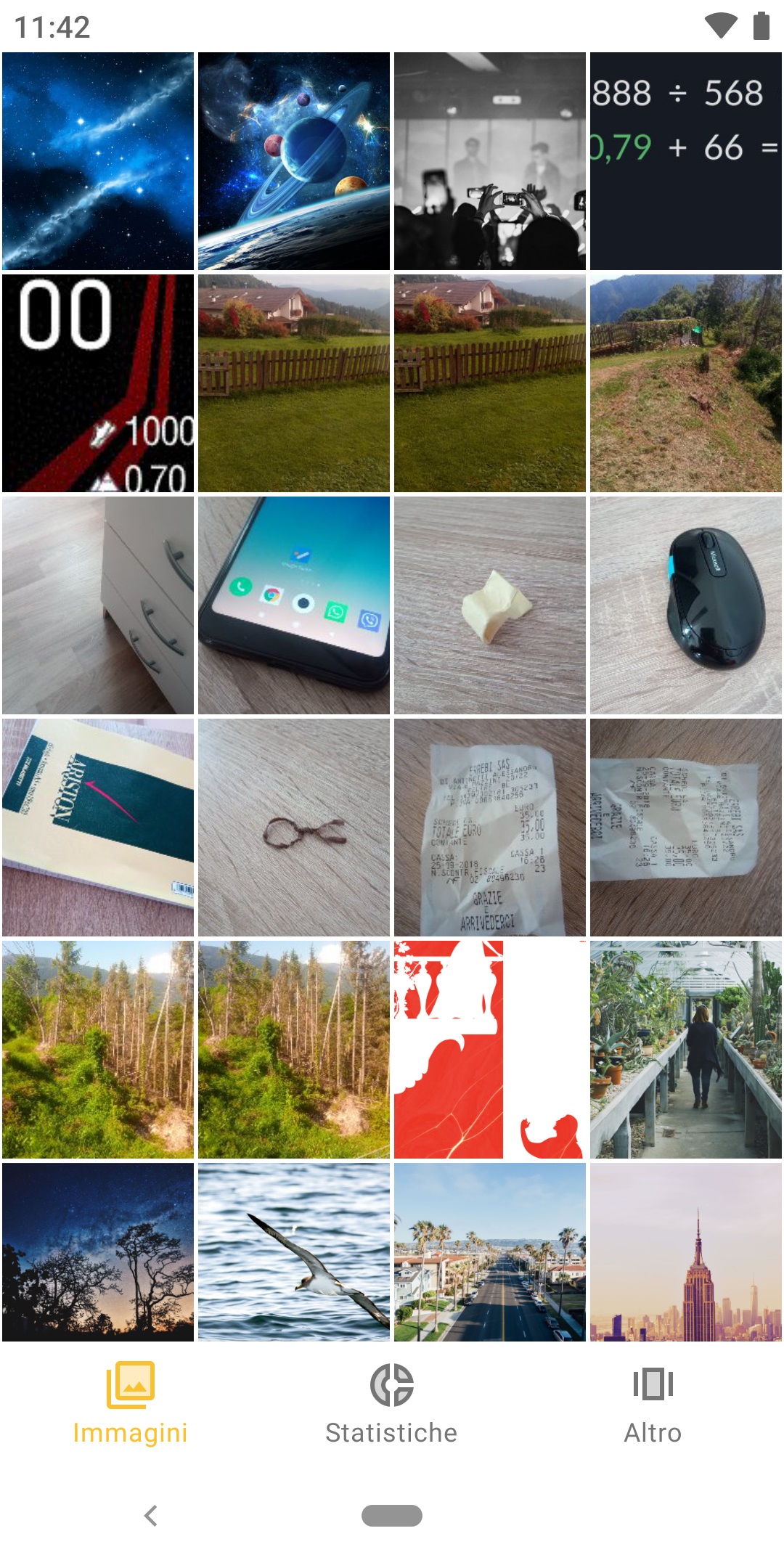Open the red and white illustration
This screenshot has width=784, height=1568.
tap(490, 1050)
